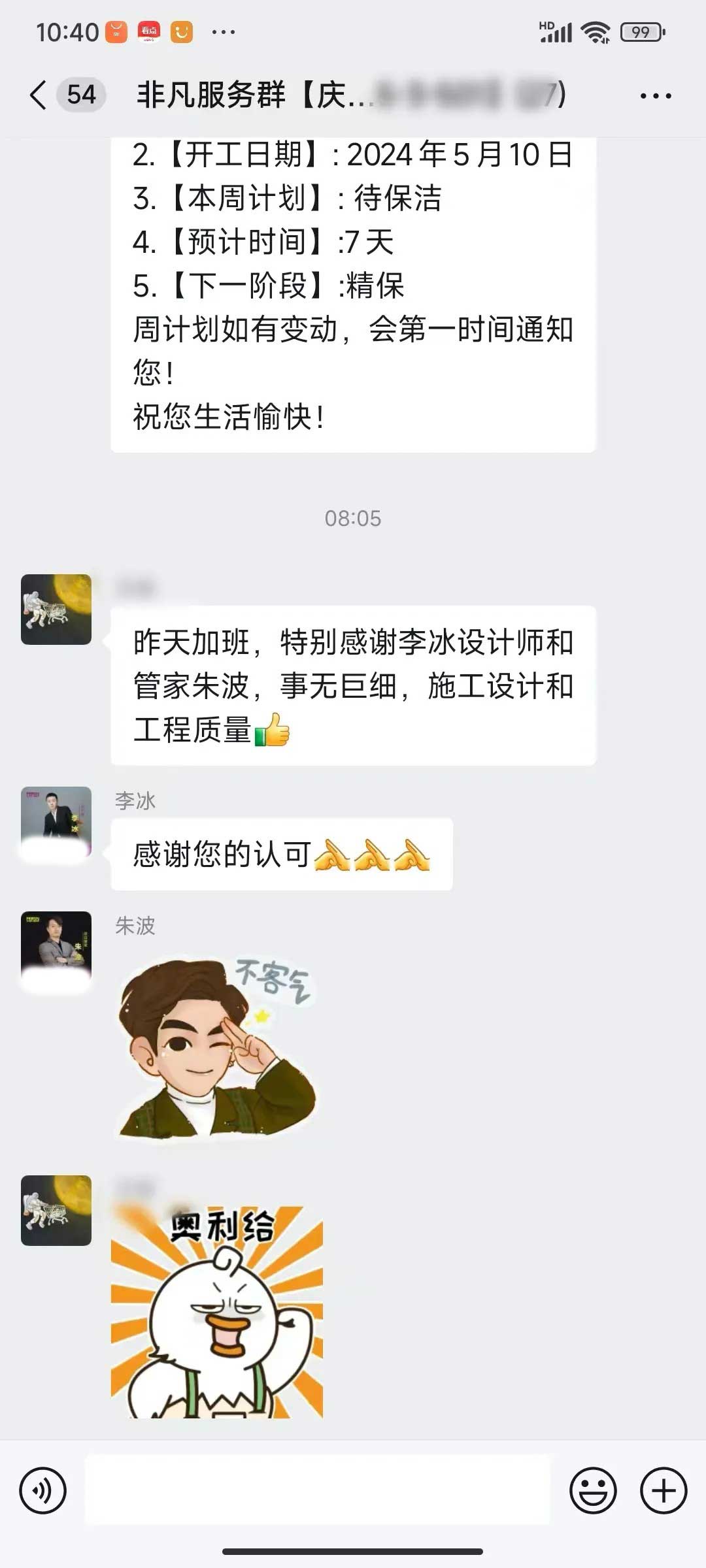Open the plus attachments menu
This screenshot has height=1568, width=706.
coord(663,1490)
